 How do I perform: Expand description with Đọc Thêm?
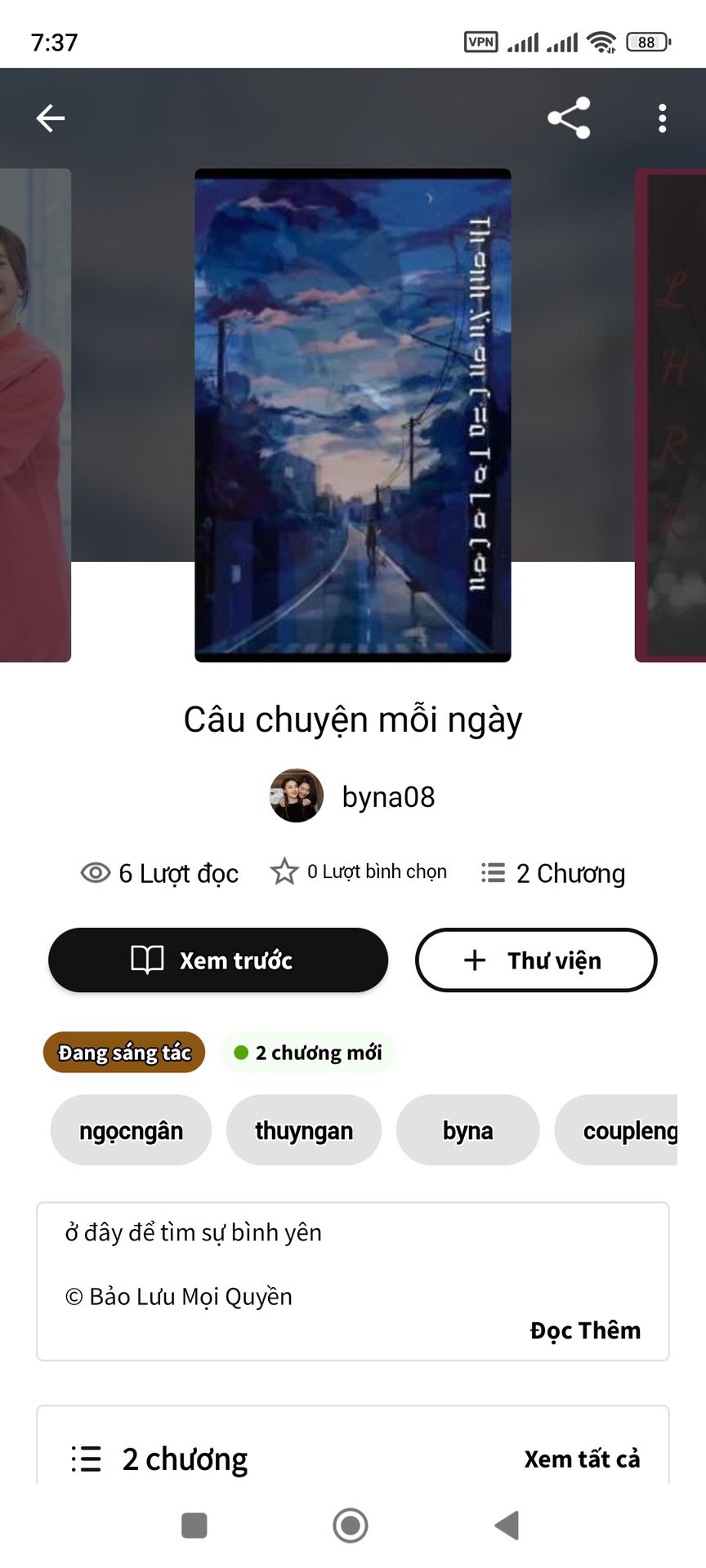pos(585,1330)
